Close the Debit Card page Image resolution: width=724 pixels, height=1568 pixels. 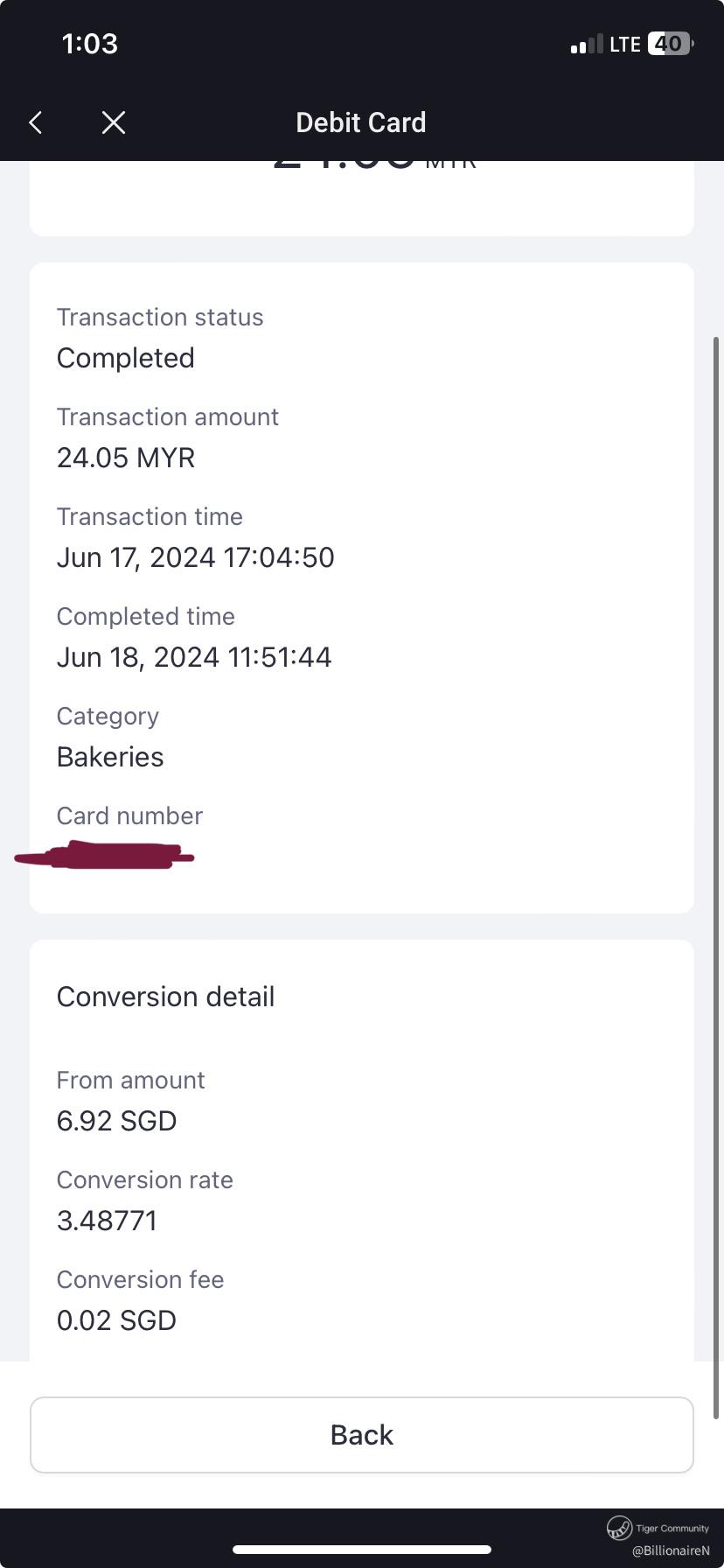(x=114, y=122)
